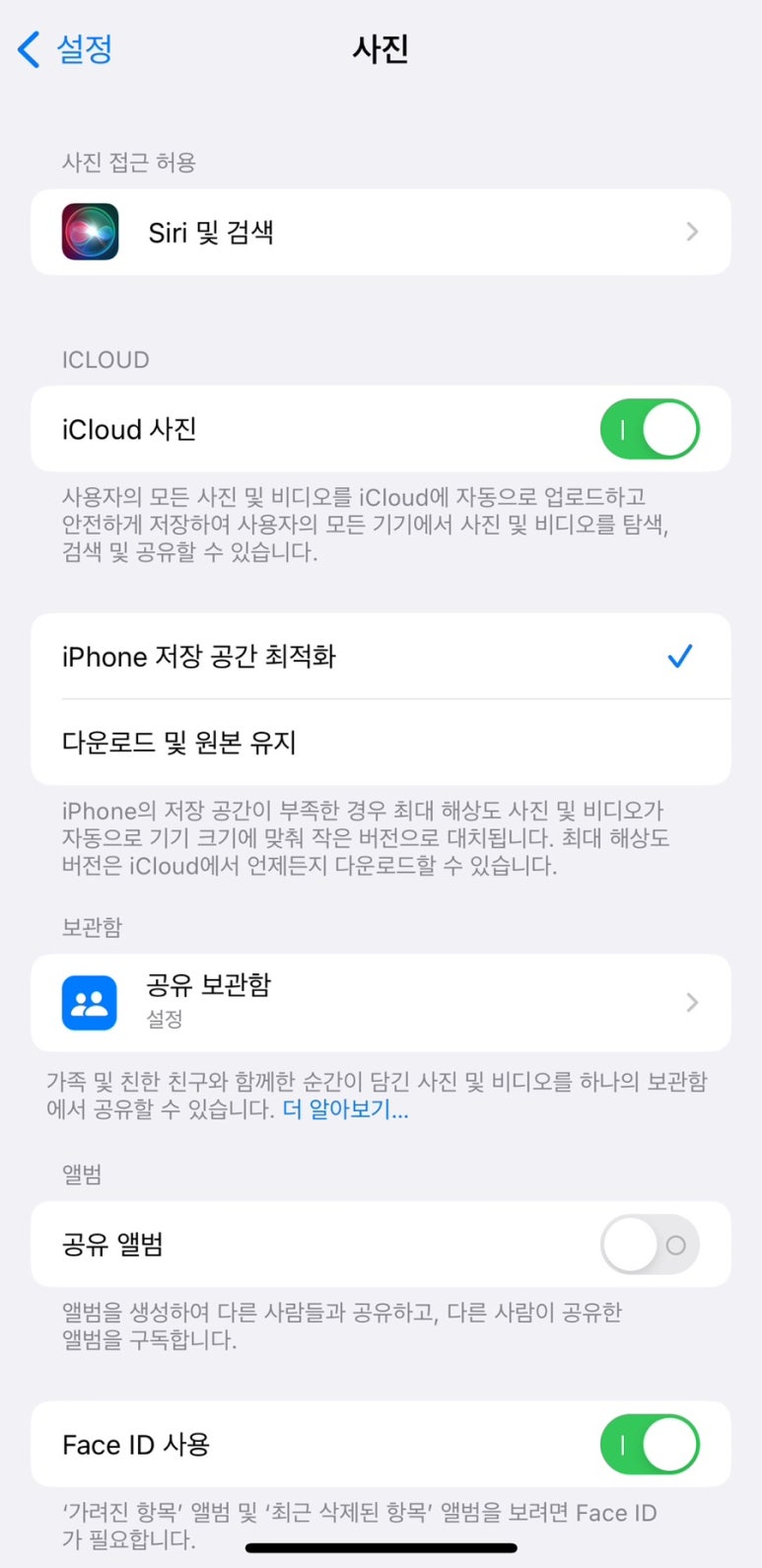The height and width of the screenshot is (1568, 762).
Task: Go back to 설정
Action: point(65,48)
